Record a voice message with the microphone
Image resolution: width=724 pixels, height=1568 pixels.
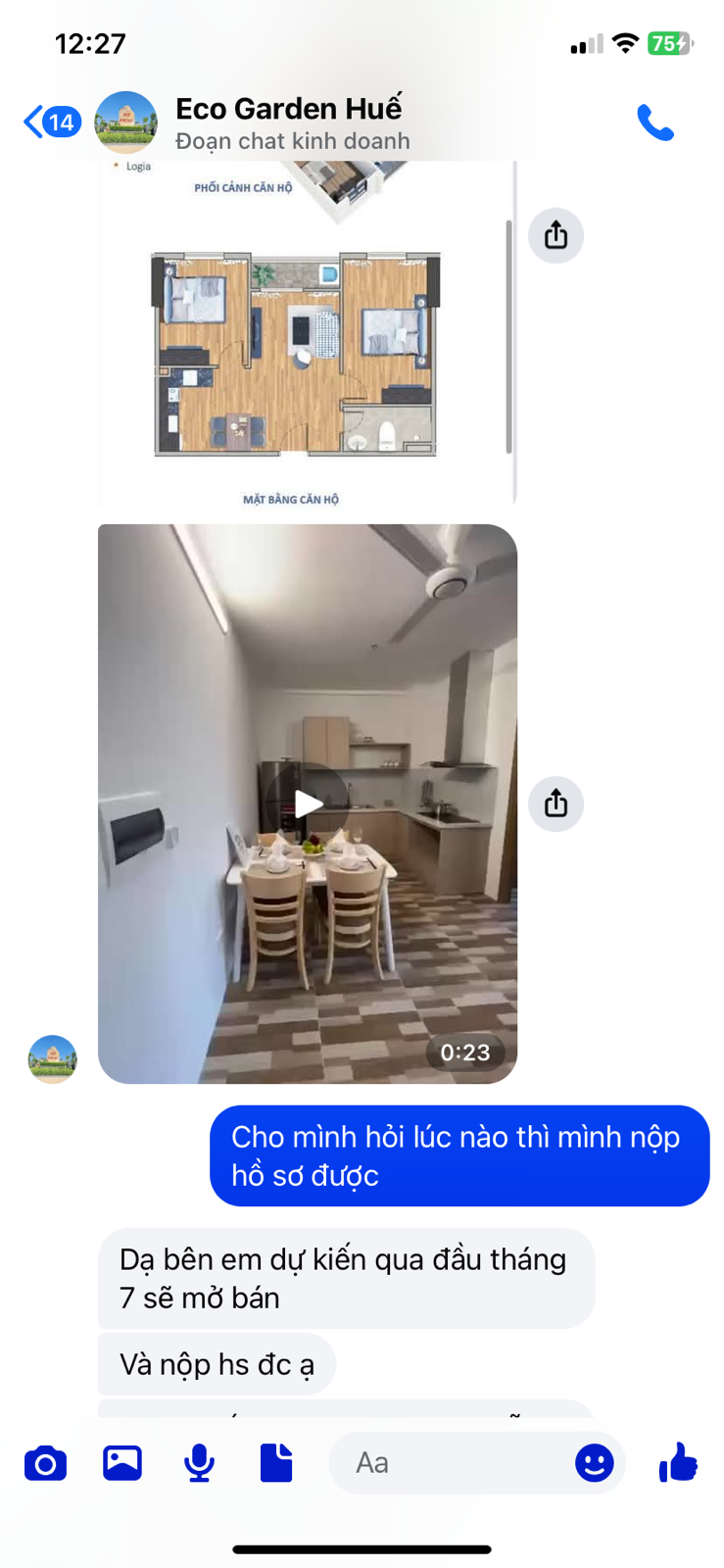click(x=200, y=1463)
